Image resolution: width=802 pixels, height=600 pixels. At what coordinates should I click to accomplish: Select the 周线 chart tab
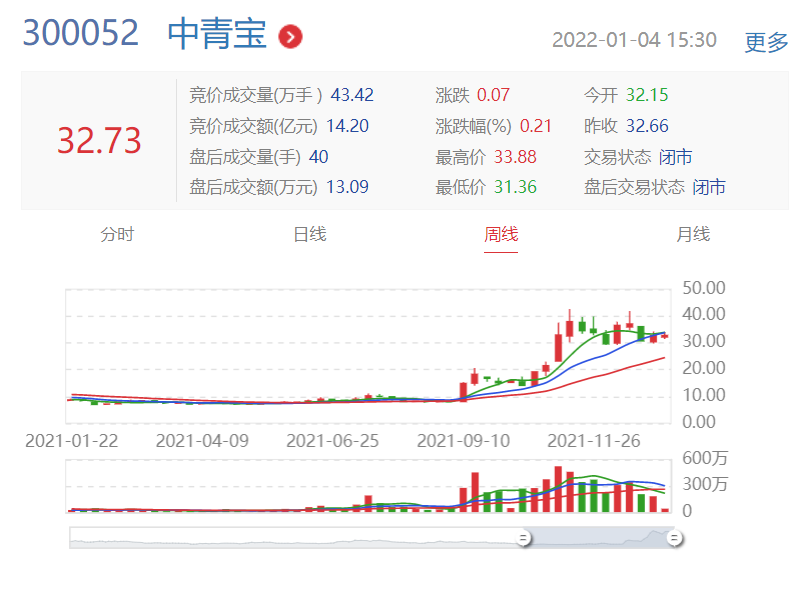point(501,234)
